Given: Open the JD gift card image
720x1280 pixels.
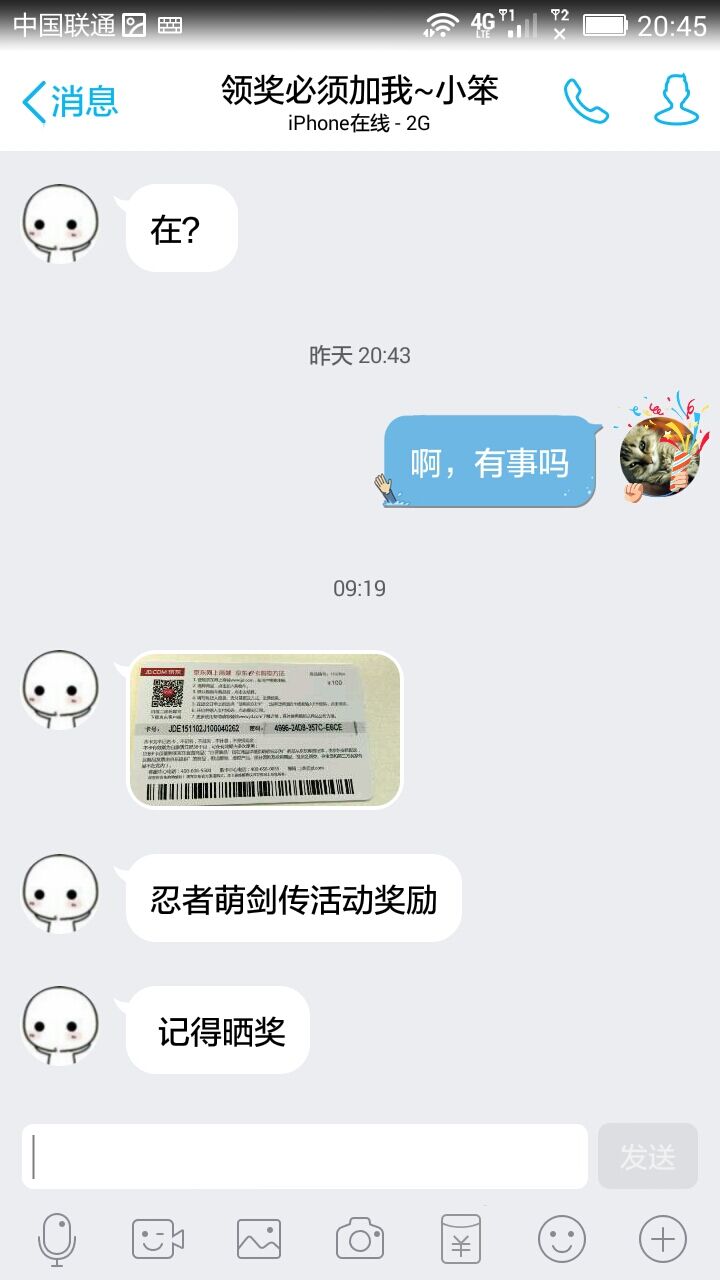Looking at the screenshot, I should coord(265,729).
